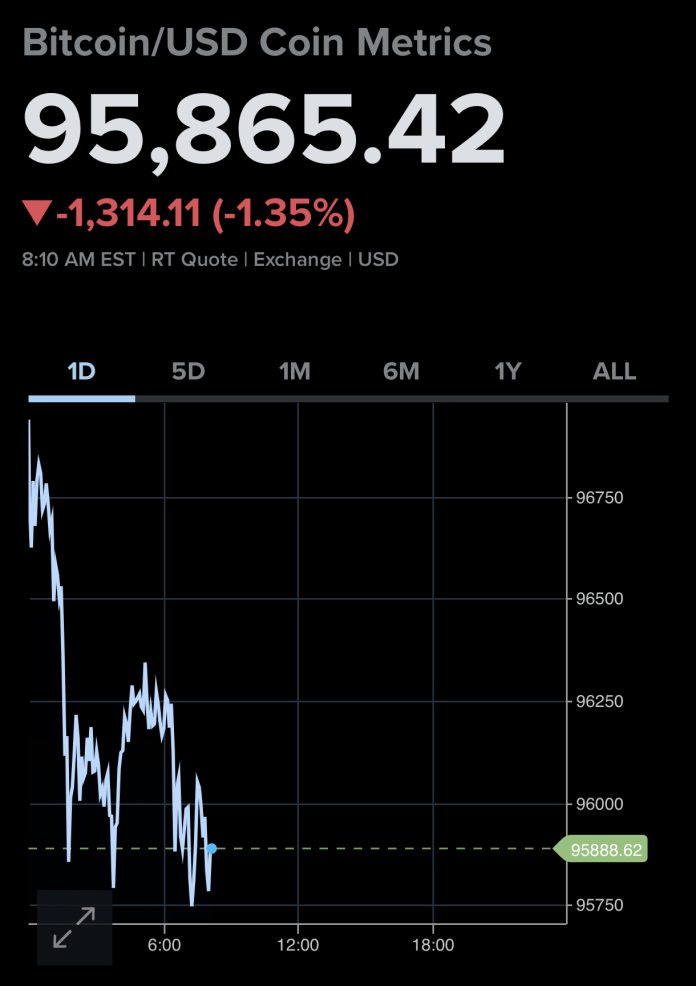Switch to the 5D chart range

pyautogui.click(x=188, y=372)
